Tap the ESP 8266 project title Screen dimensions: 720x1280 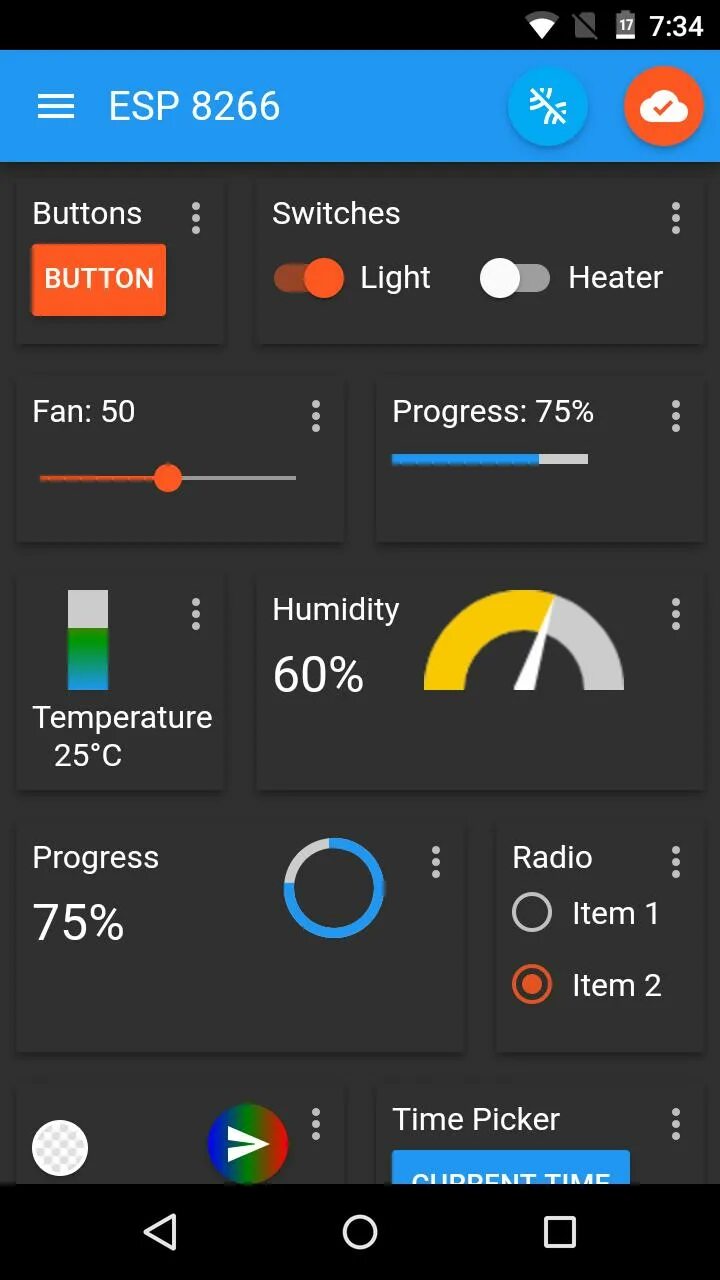193,106
